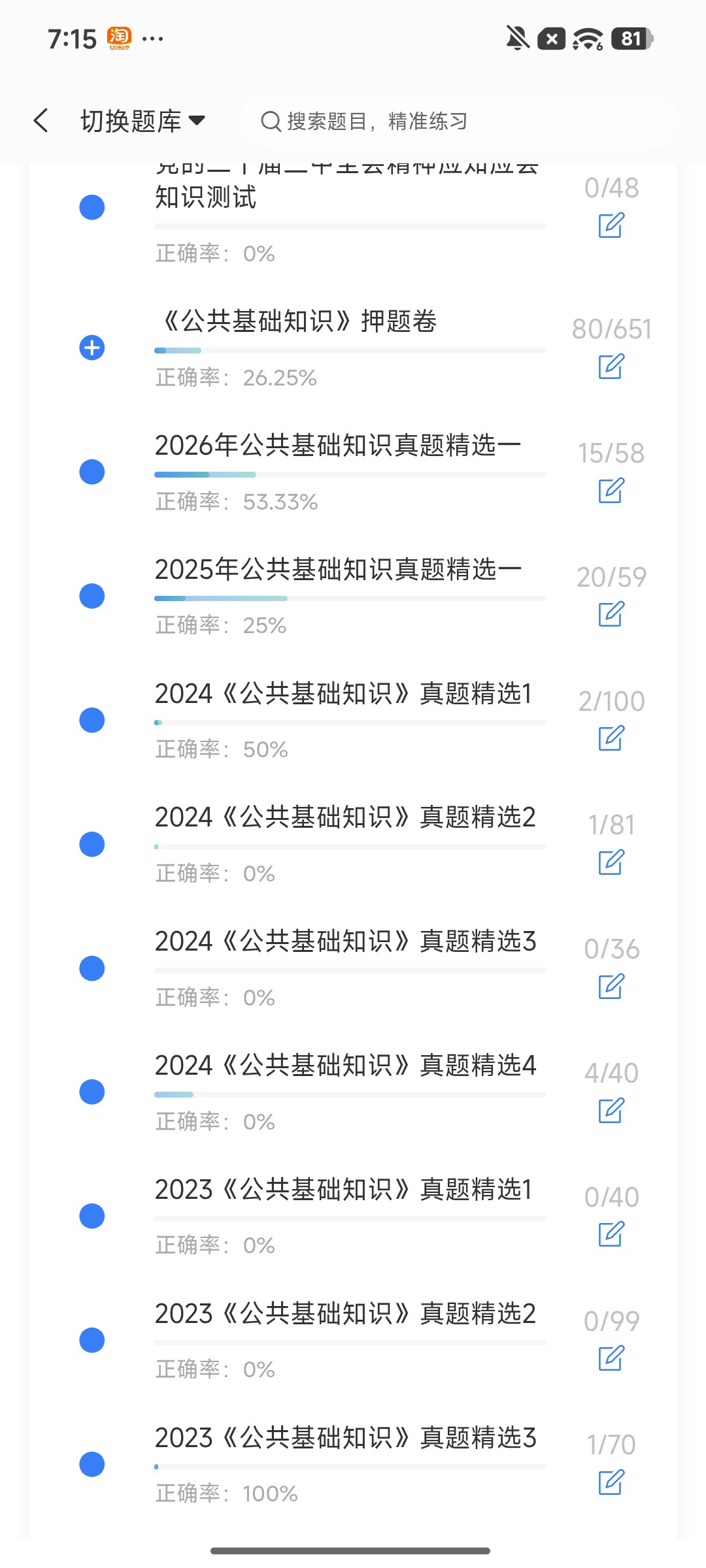Open 2023《公共基础知识》真题精选3

(346, 1438)
